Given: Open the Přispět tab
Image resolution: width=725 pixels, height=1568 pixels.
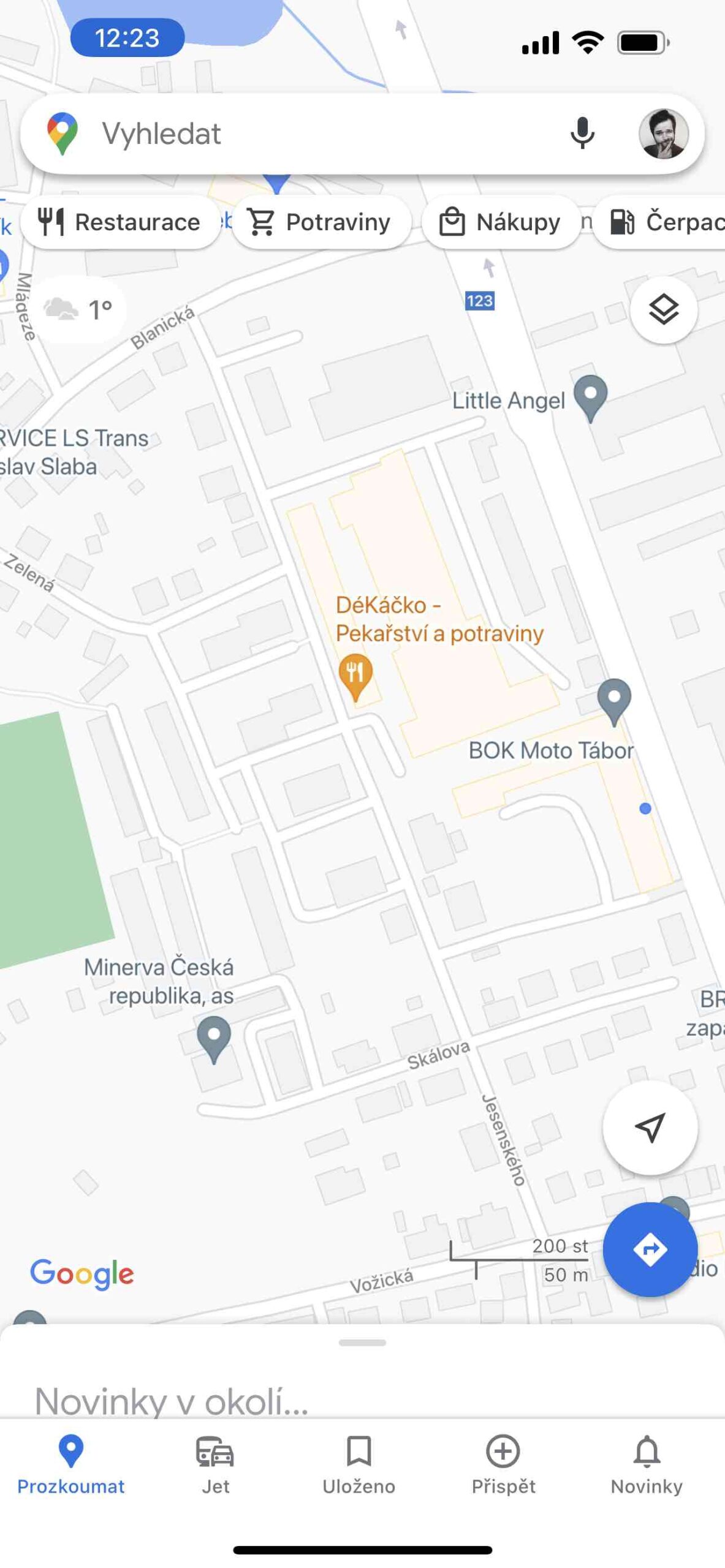Looking at the screenshot, I should tap(503, 1464).
